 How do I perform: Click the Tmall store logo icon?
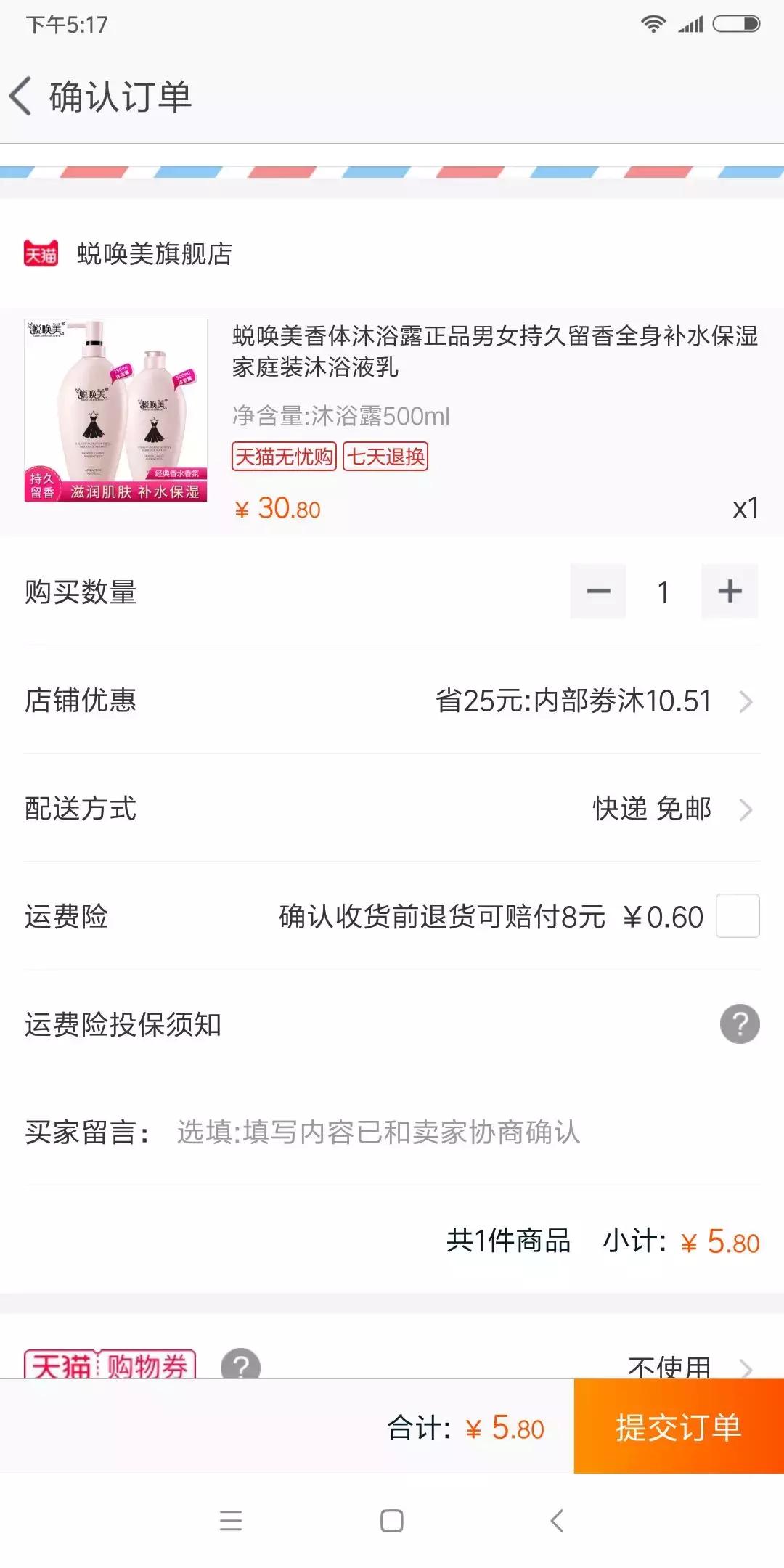(x=41, y=254)
